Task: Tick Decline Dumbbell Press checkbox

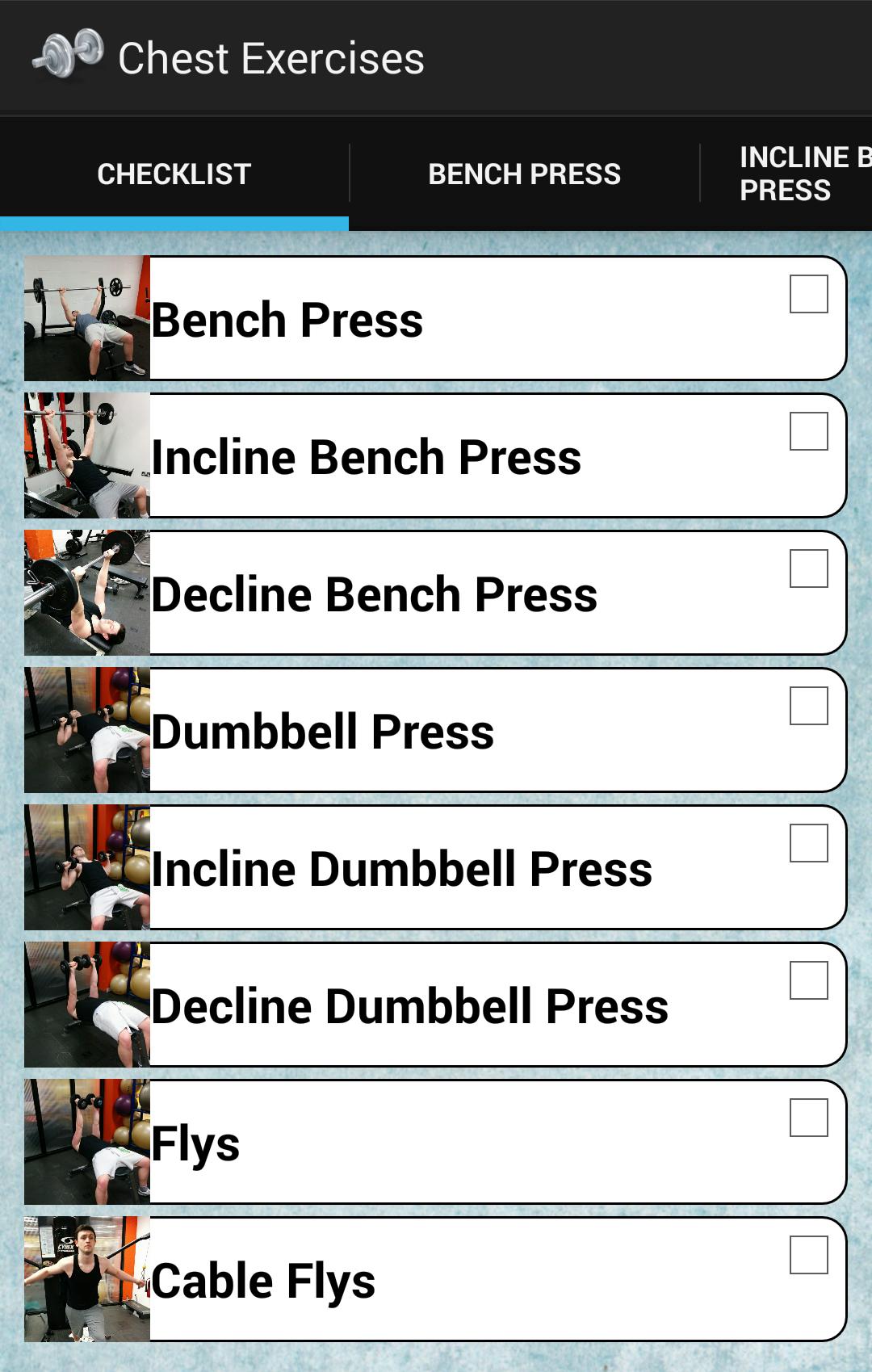Action: (x=808, y=980)
